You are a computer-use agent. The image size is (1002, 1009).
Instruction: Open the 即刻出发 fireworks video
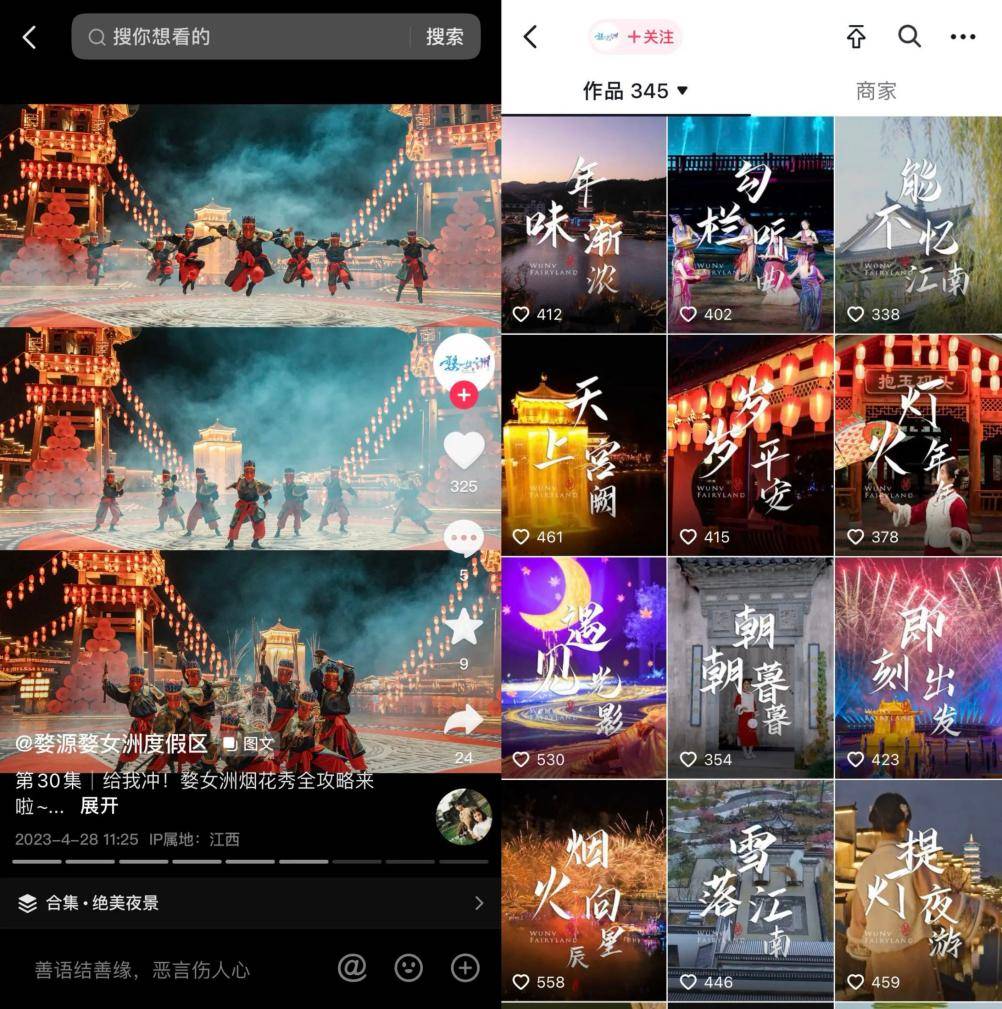coord(918,668)
